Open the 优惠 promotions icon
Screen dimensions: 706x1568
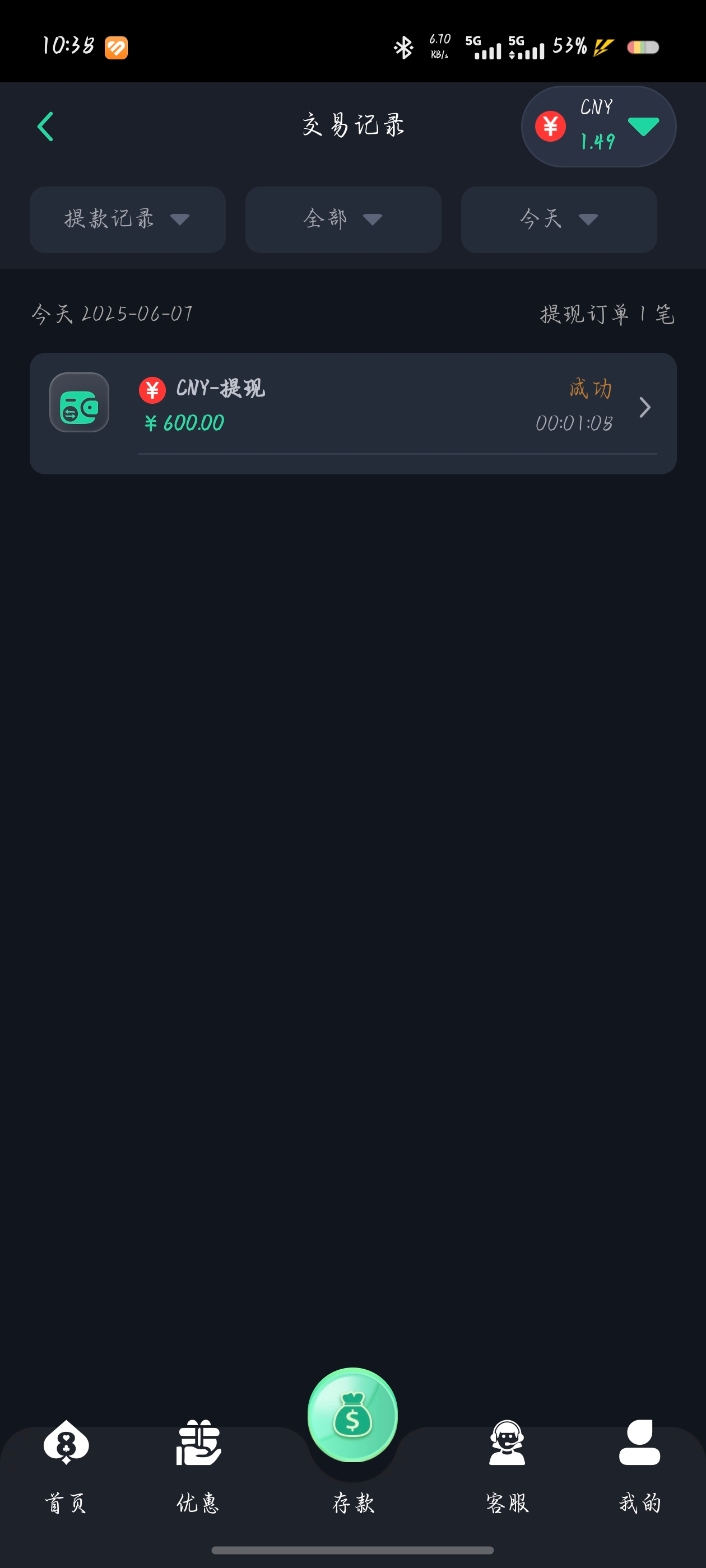click(198, 1443)
